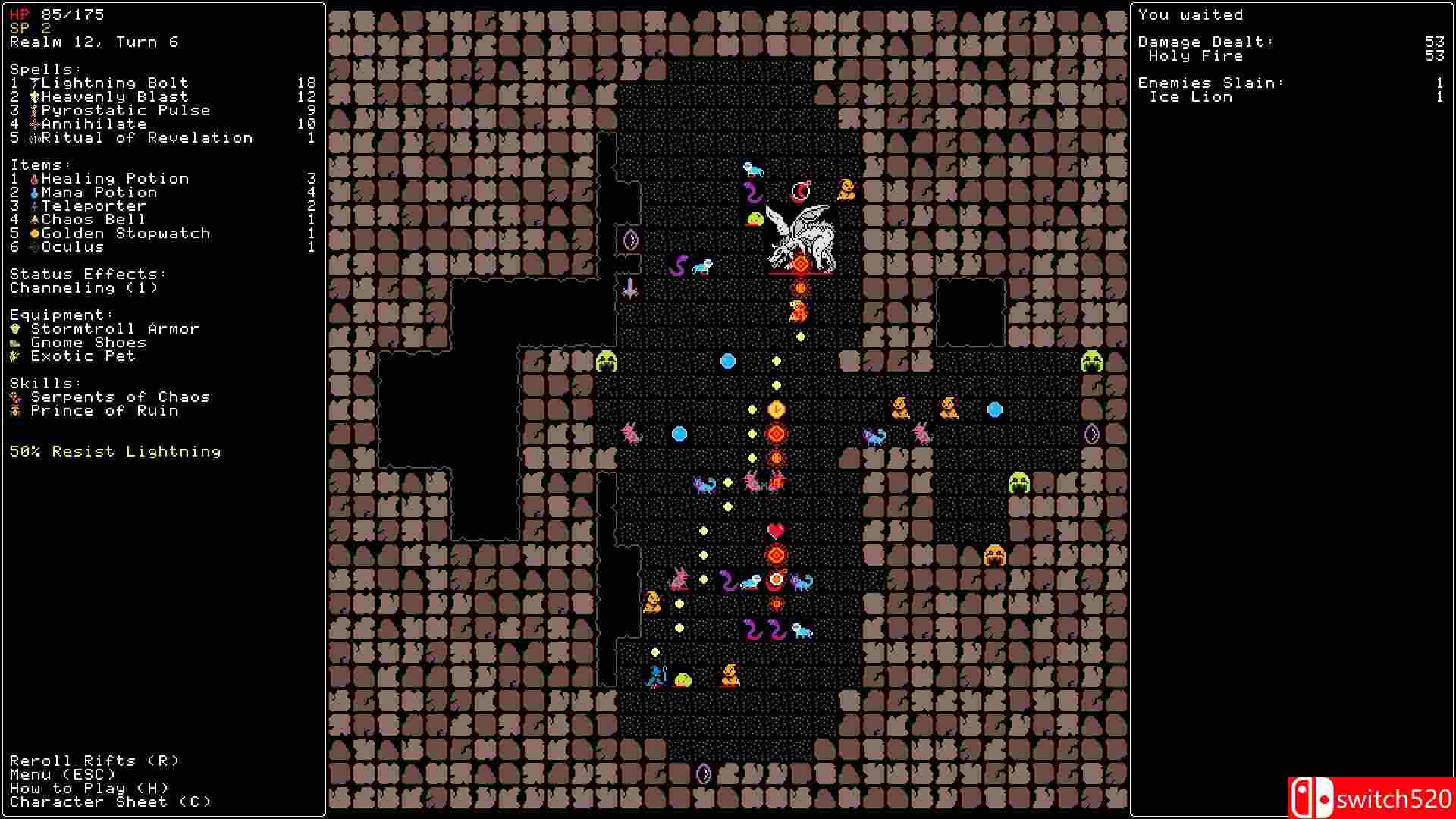The image size is (1456, 819).
Task: Inspect the Prince of Ruin skill
Action: click(x=104, y=411)
